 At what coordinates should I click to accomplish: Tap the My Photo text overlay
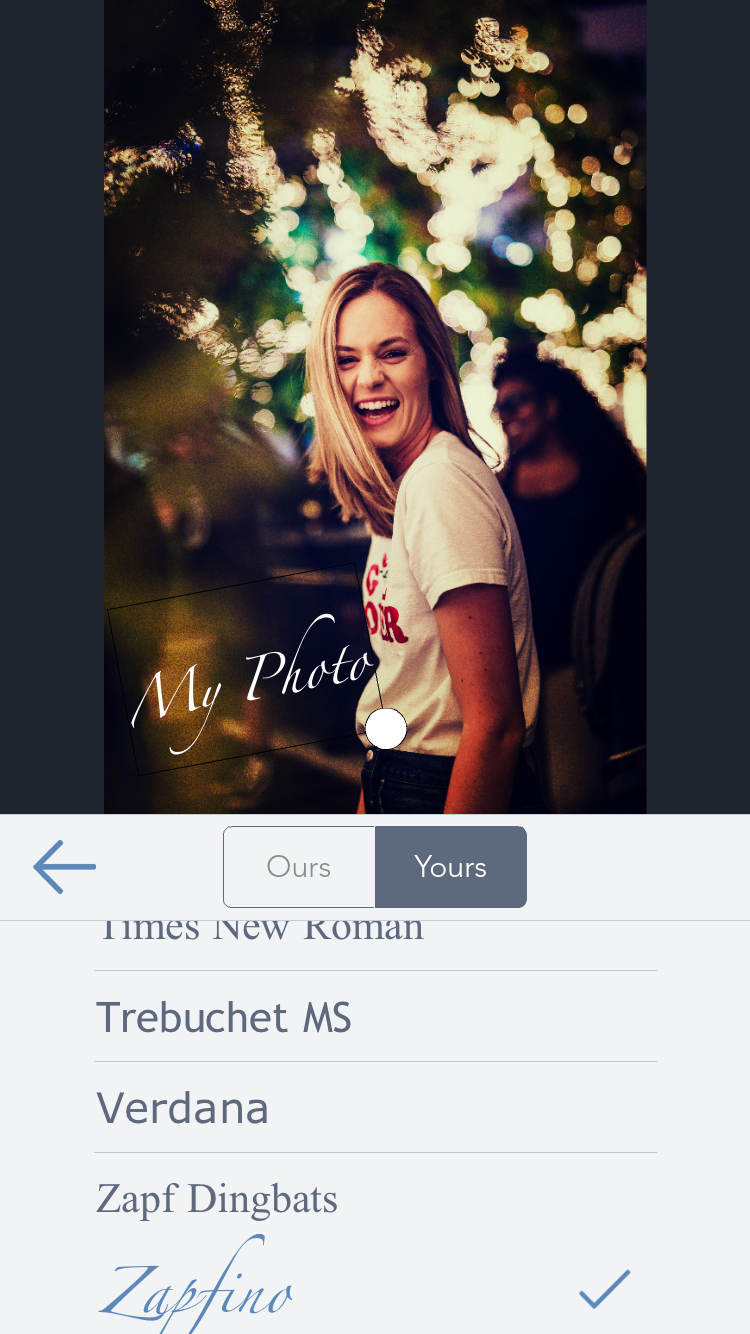click(250, 680)
